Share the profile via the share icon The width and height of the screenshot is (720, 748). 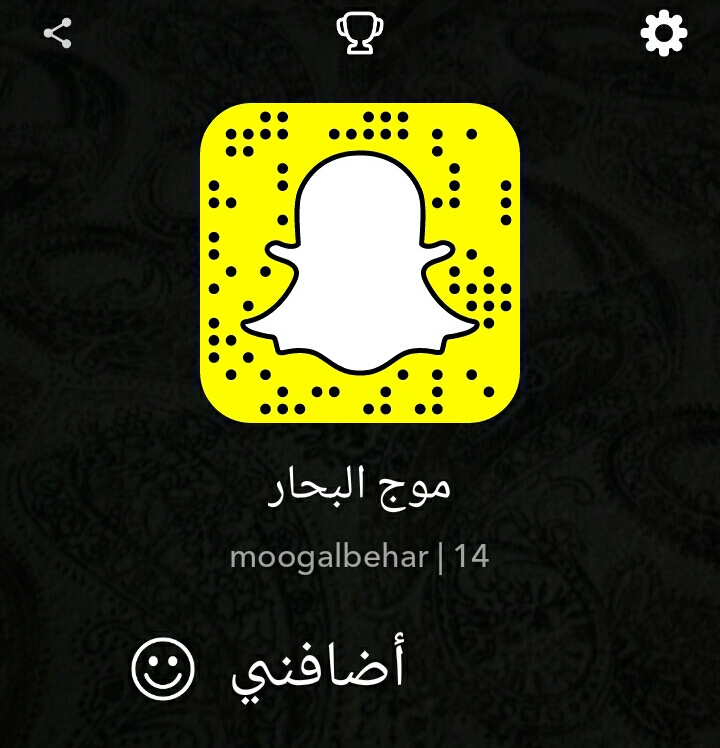58,35
